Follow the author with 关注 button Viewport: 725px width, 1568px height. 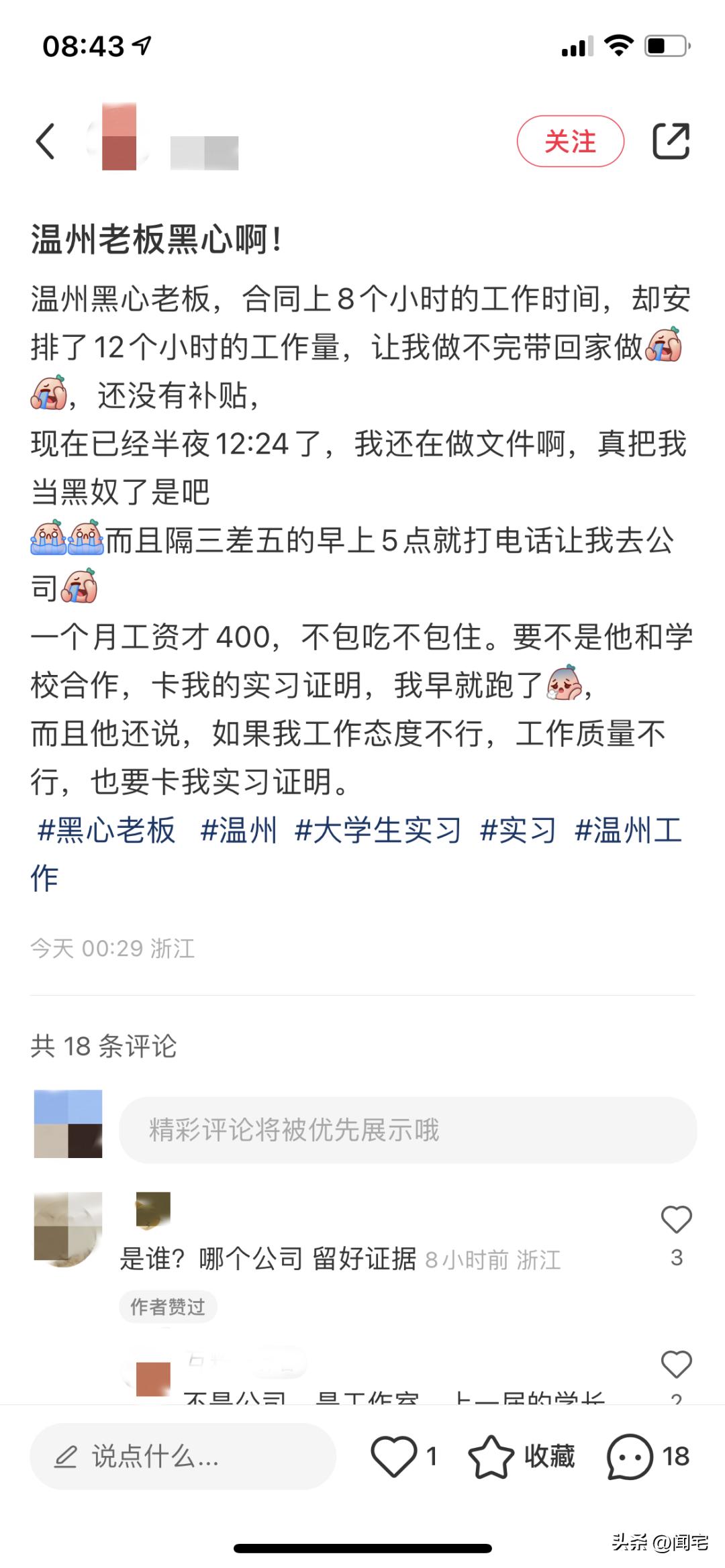point(570,142)
